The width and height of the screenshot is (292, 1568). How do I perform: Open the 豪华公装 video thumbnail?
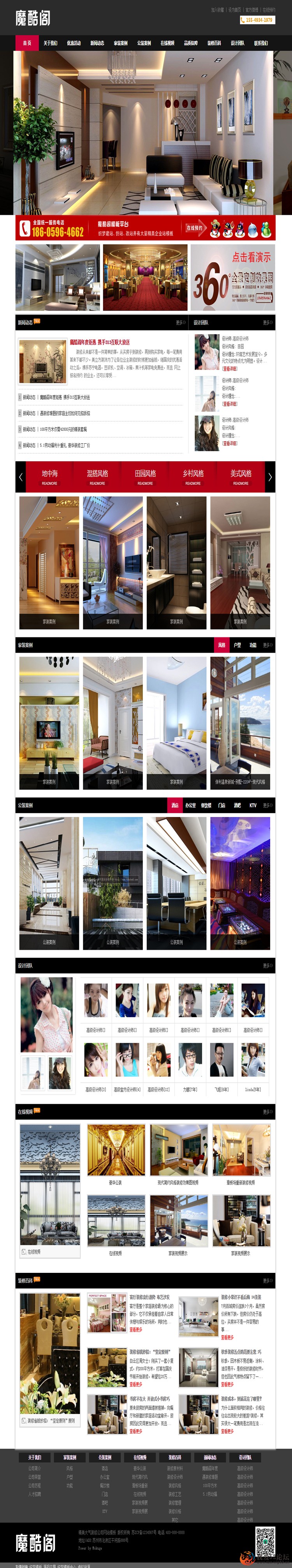[116, 1151]
